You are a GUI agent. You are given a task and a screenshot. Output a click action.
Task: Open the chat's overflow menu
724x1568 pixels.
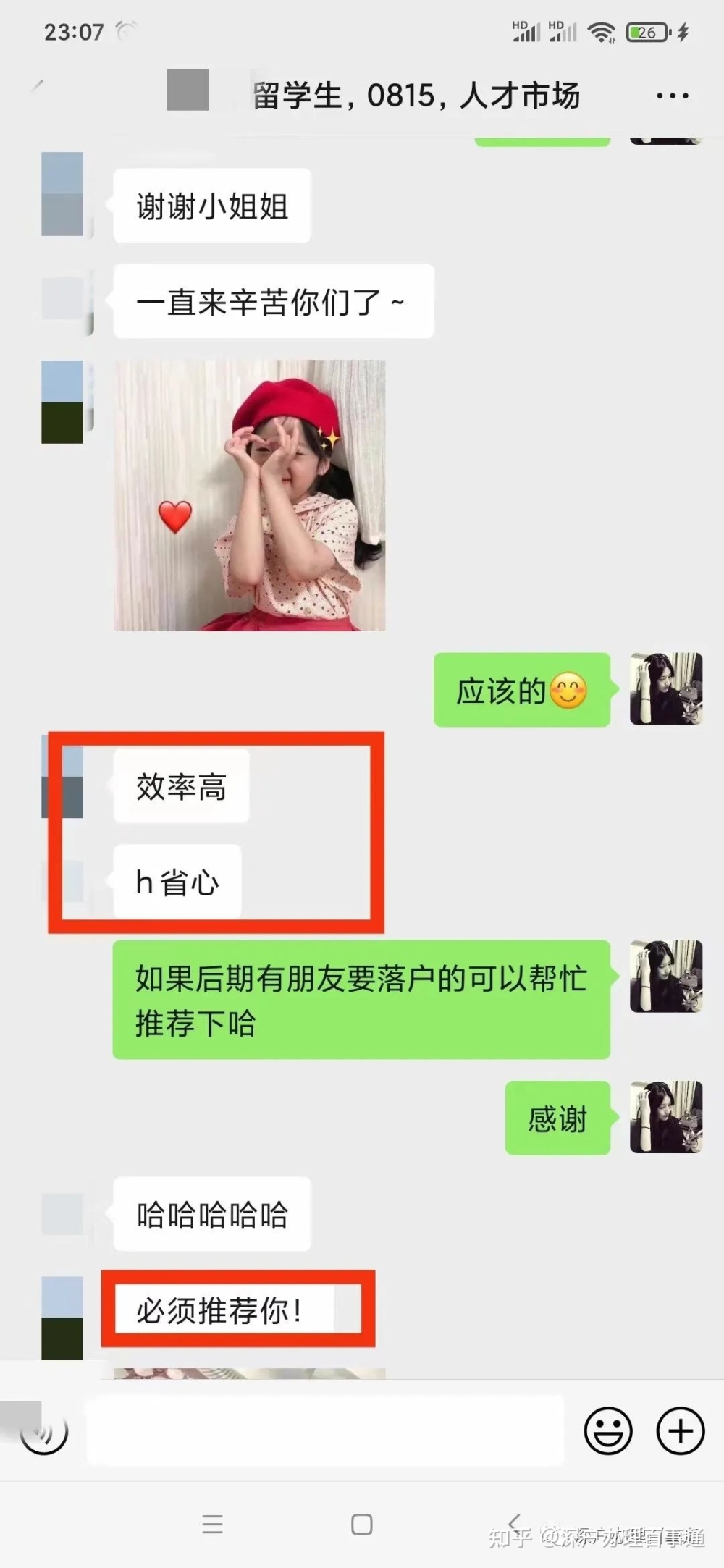pos(672,96)
